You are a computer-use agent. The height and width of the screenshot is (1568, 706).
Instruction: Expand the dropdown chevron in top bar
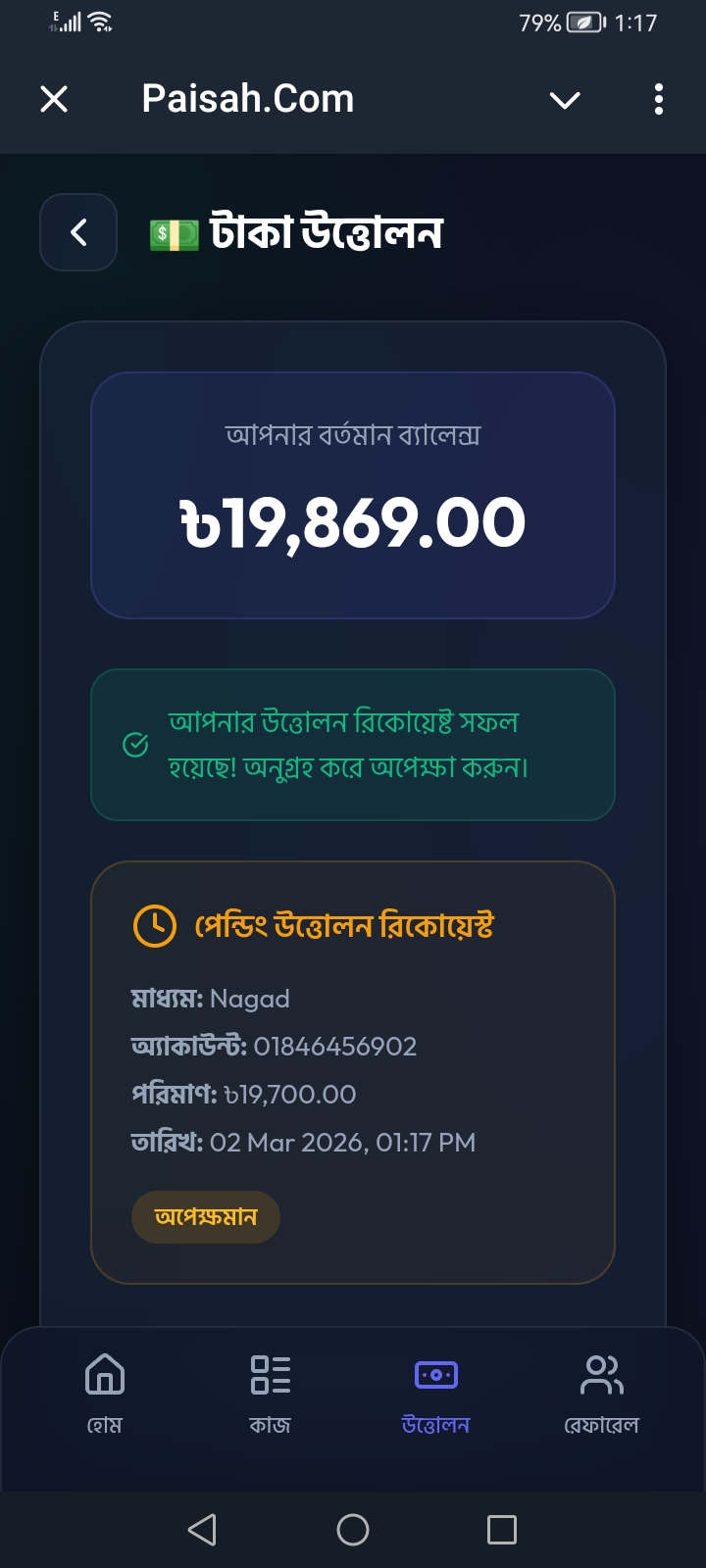point(565,99)
